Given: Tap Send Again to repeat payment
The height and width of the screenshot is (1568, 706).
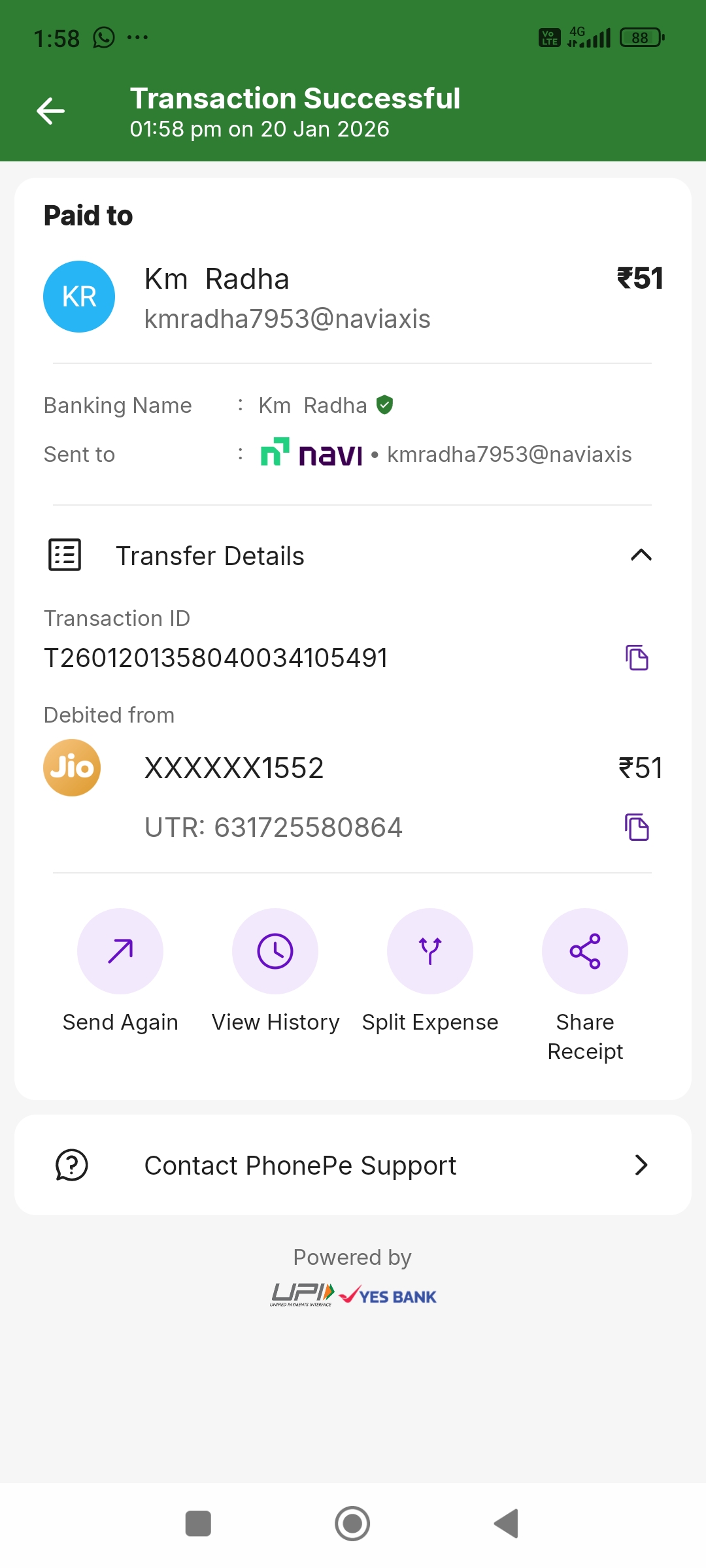Looking at the screenshot, I should [120, 951].
